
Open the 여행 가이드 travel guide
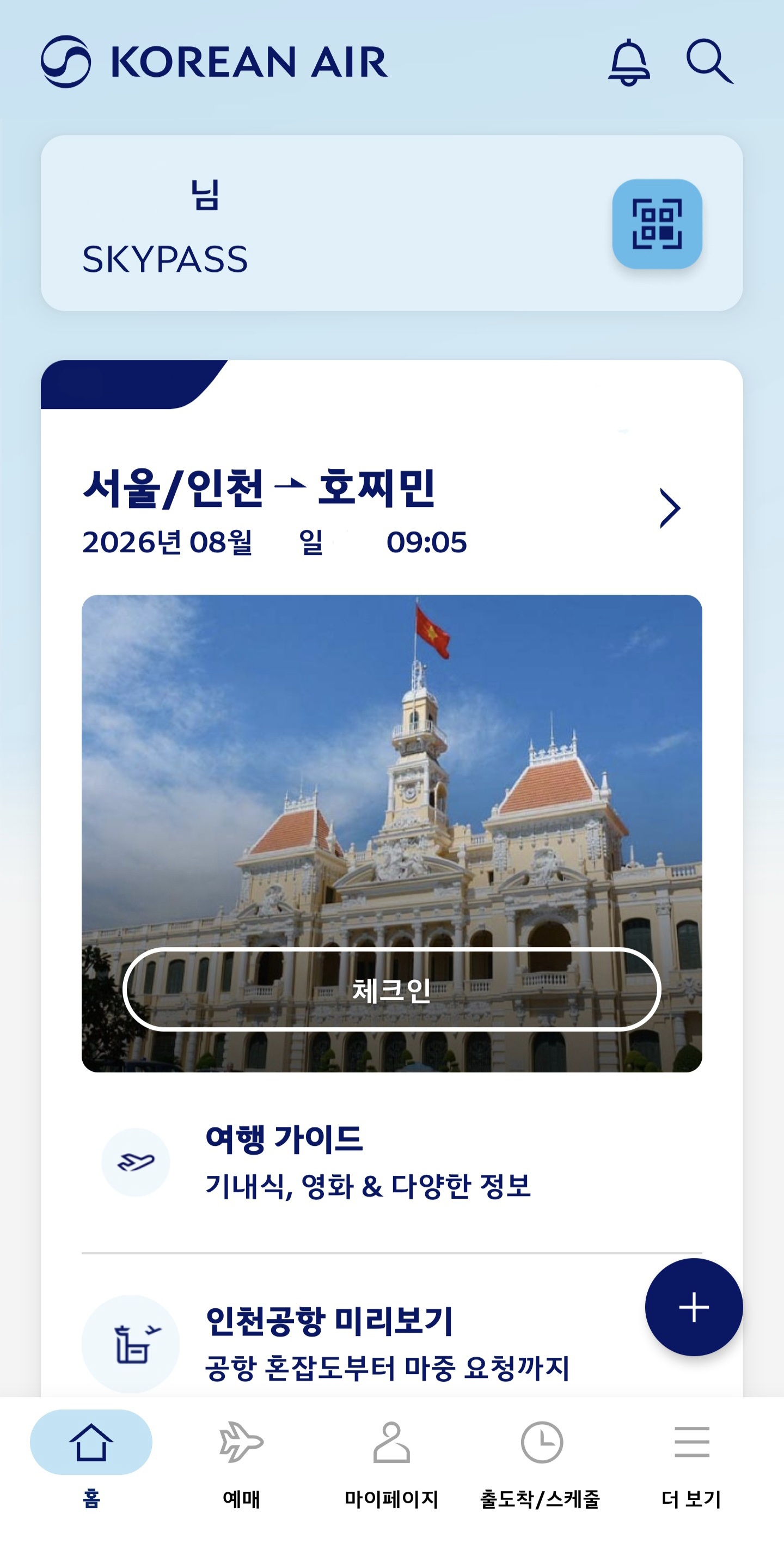click(x=369, y=1161)
